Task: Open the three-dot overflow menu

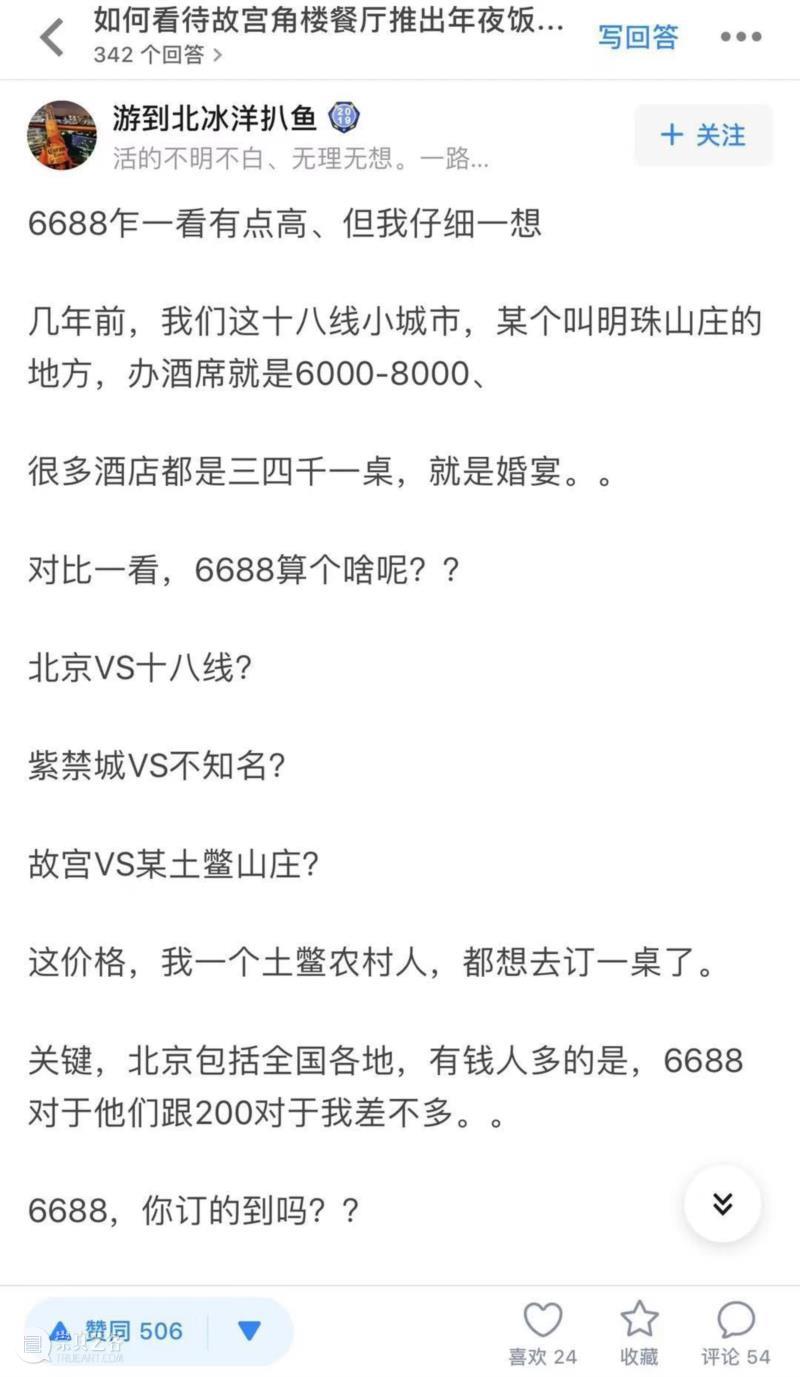Action: (x=740, y=37)
